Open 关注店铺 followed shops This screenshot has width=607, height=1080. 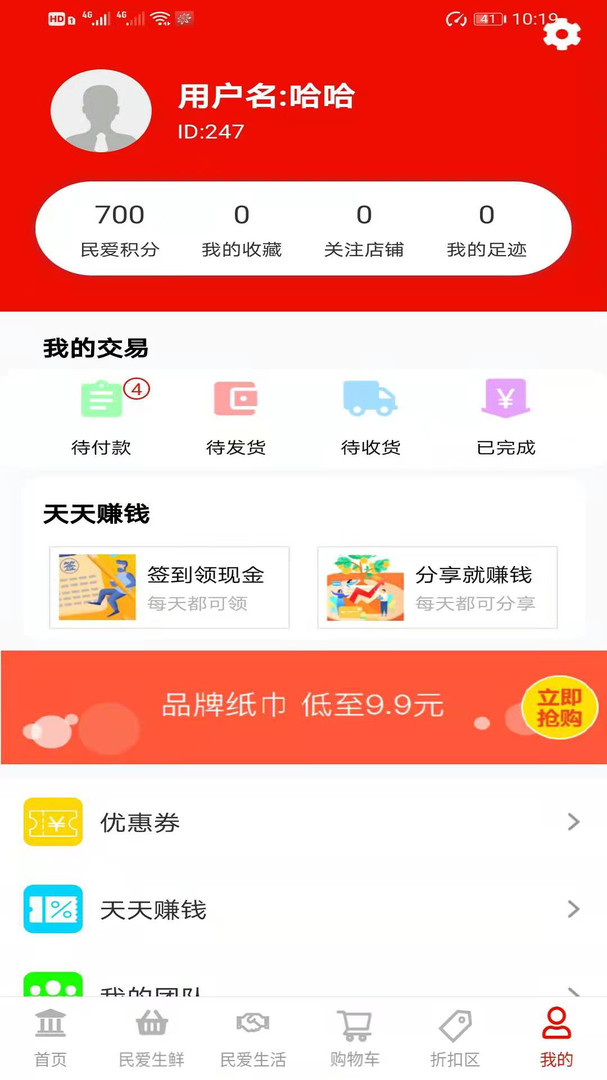tap(364, 229)
